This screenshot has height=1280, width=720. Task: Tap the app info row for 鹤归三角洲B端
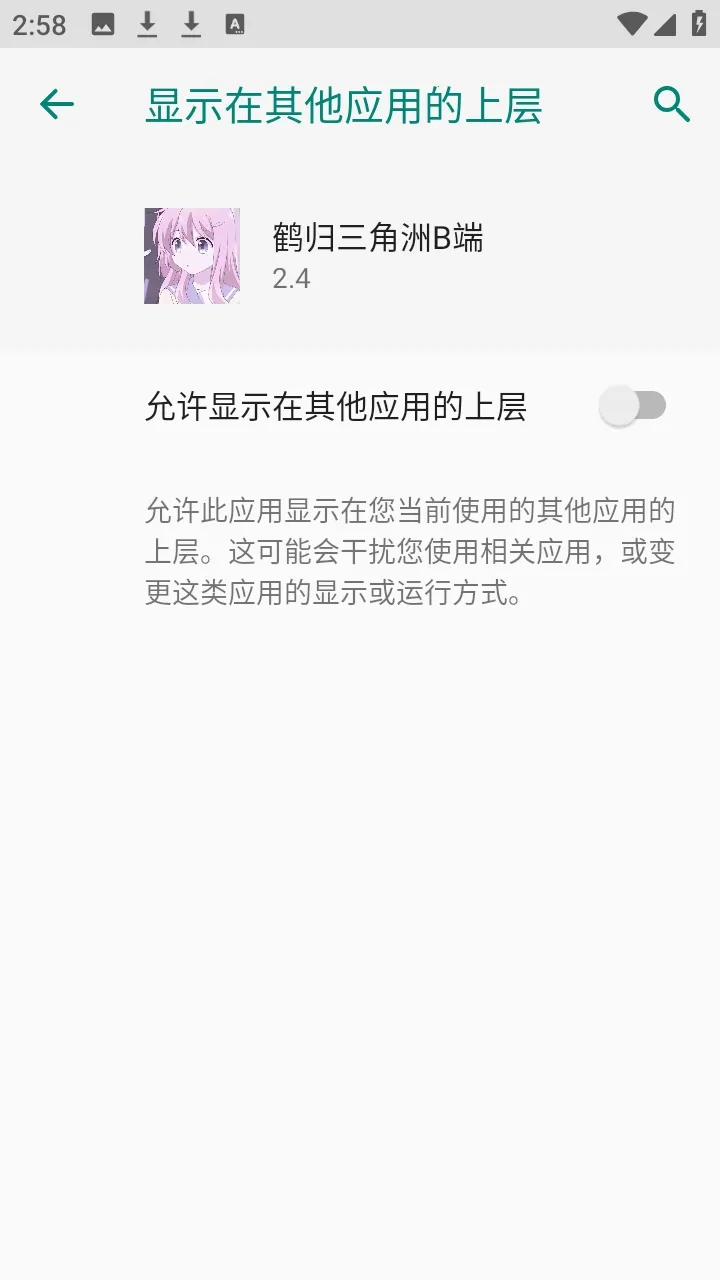(360, 256)
